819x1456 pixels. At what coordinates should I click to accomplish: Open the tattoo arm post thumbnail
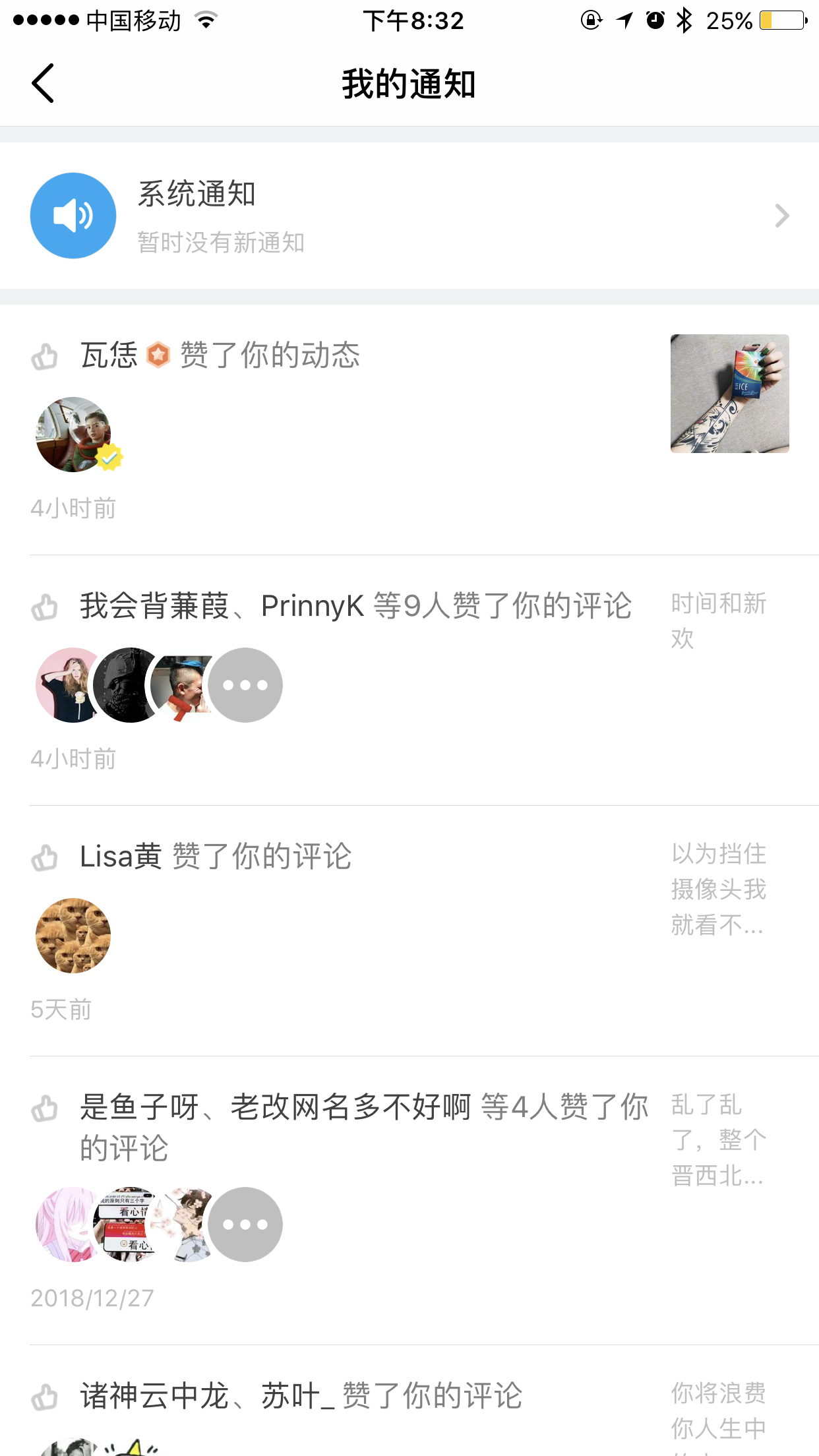coord(729,394)
